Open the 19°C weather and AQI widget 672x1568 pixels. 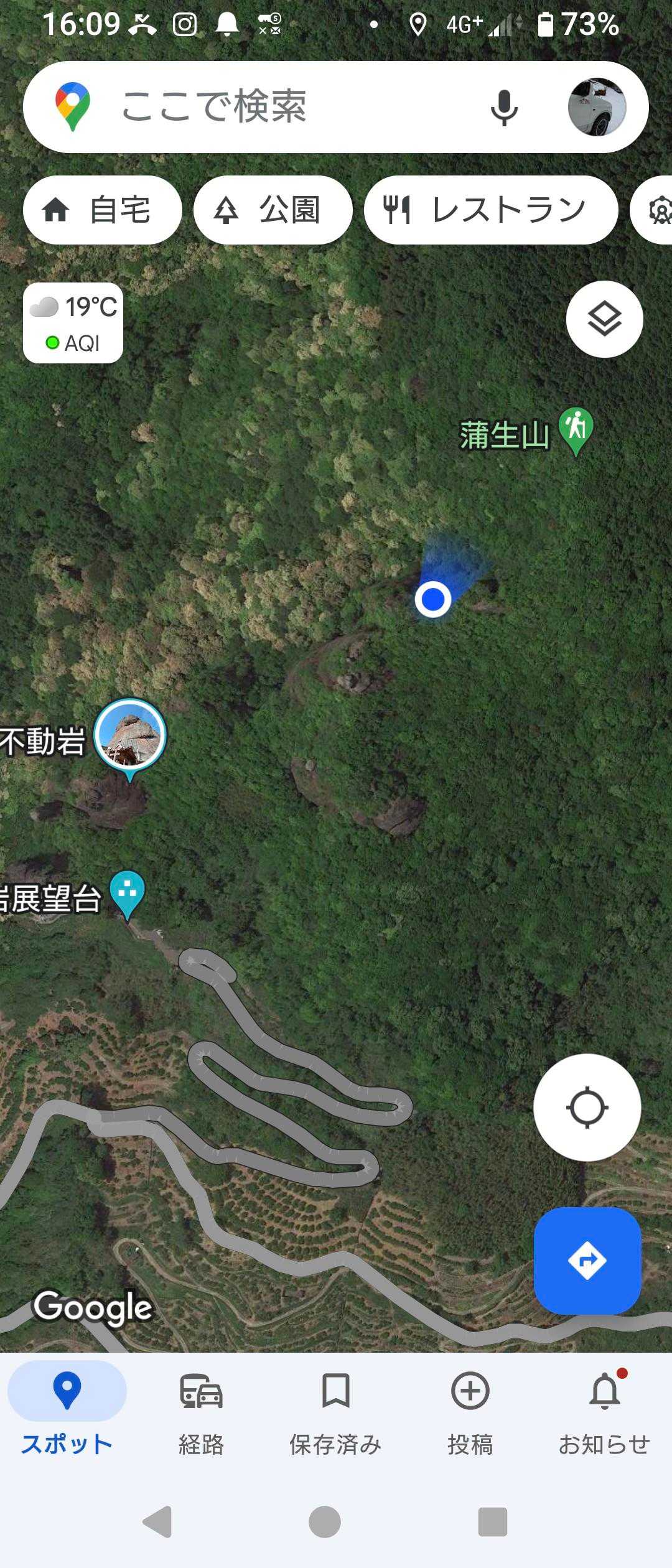(73, 323)
